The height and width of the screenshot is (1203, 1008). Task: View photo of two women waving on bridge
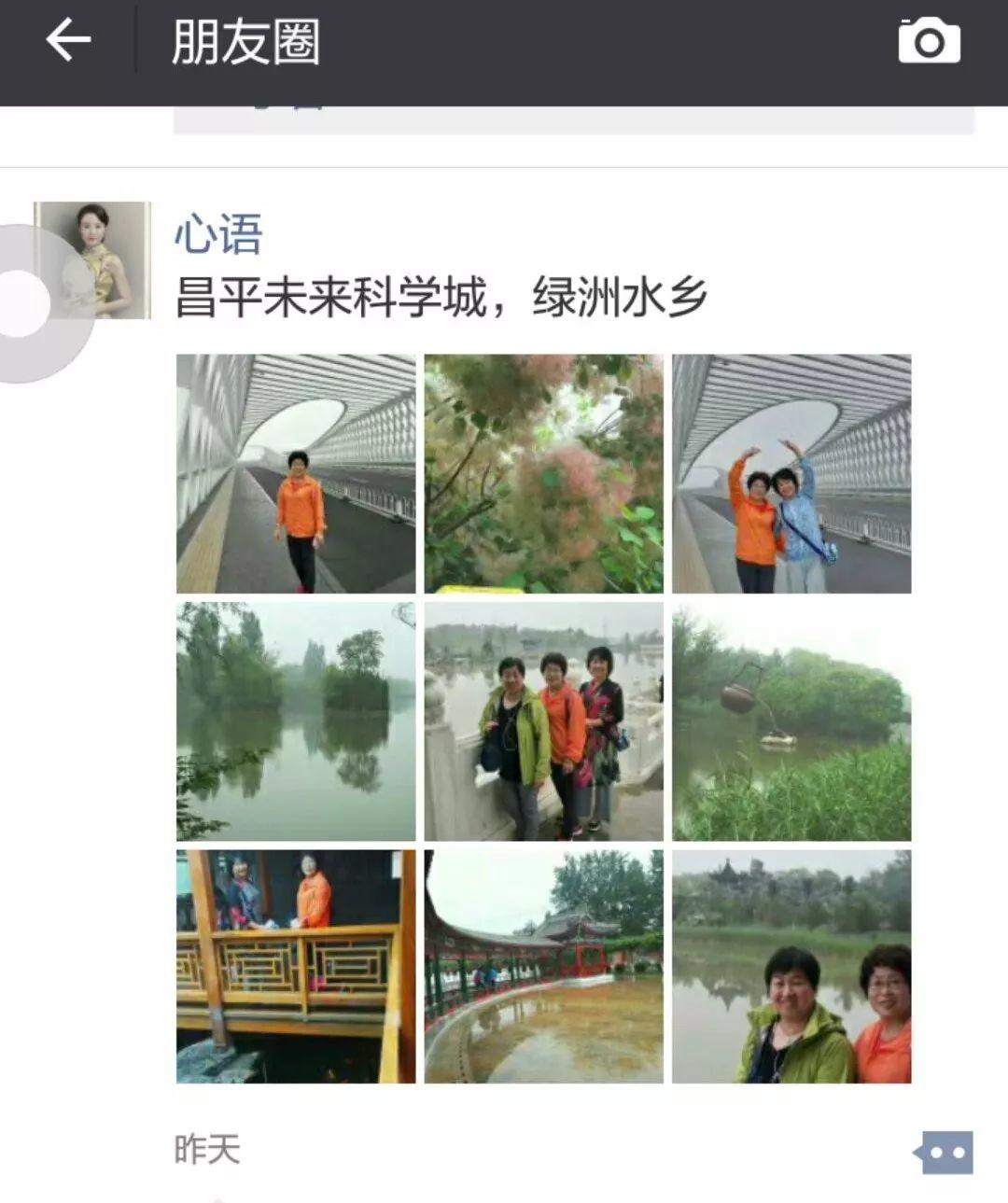tap(791, 473)
